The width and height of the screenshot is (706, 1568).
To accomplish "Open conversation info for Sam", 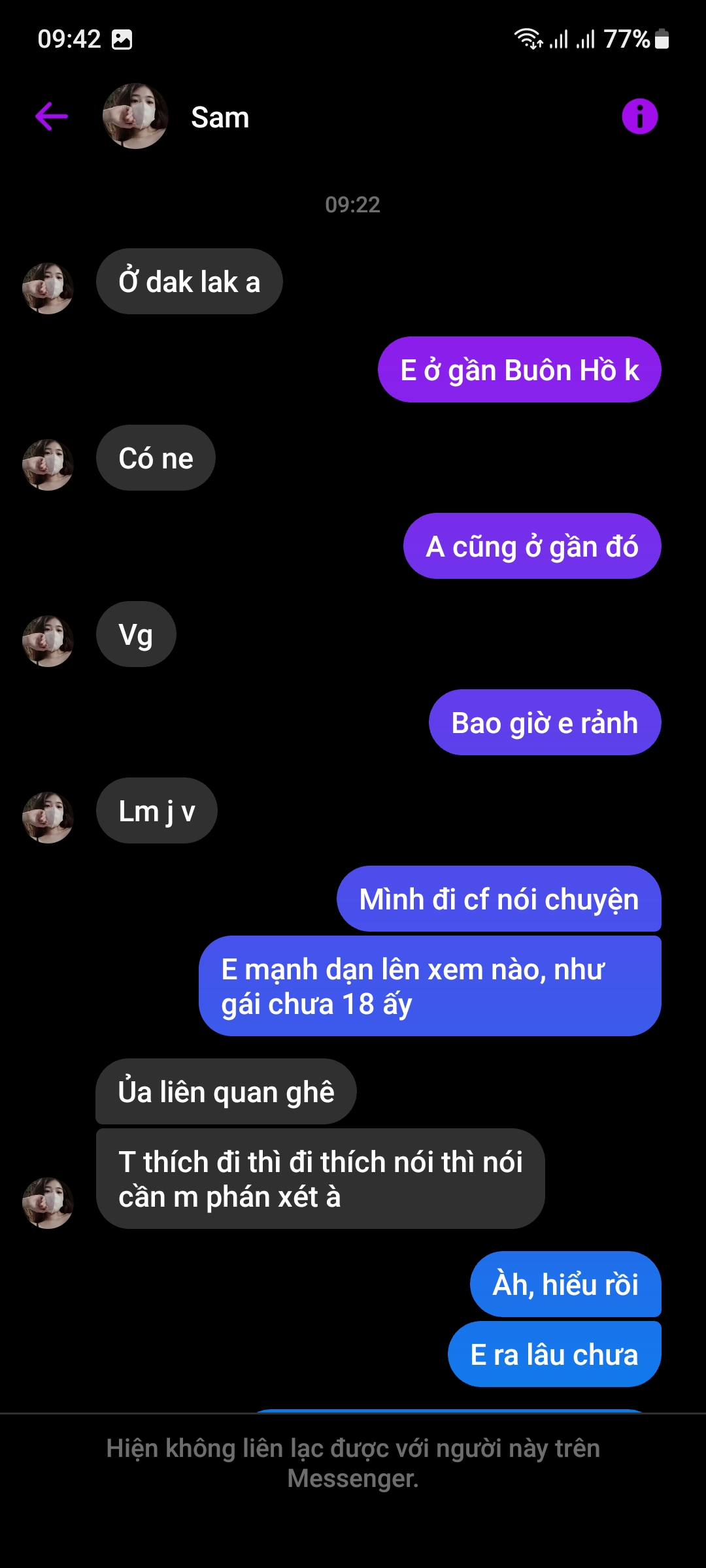I will click(639, 117).
